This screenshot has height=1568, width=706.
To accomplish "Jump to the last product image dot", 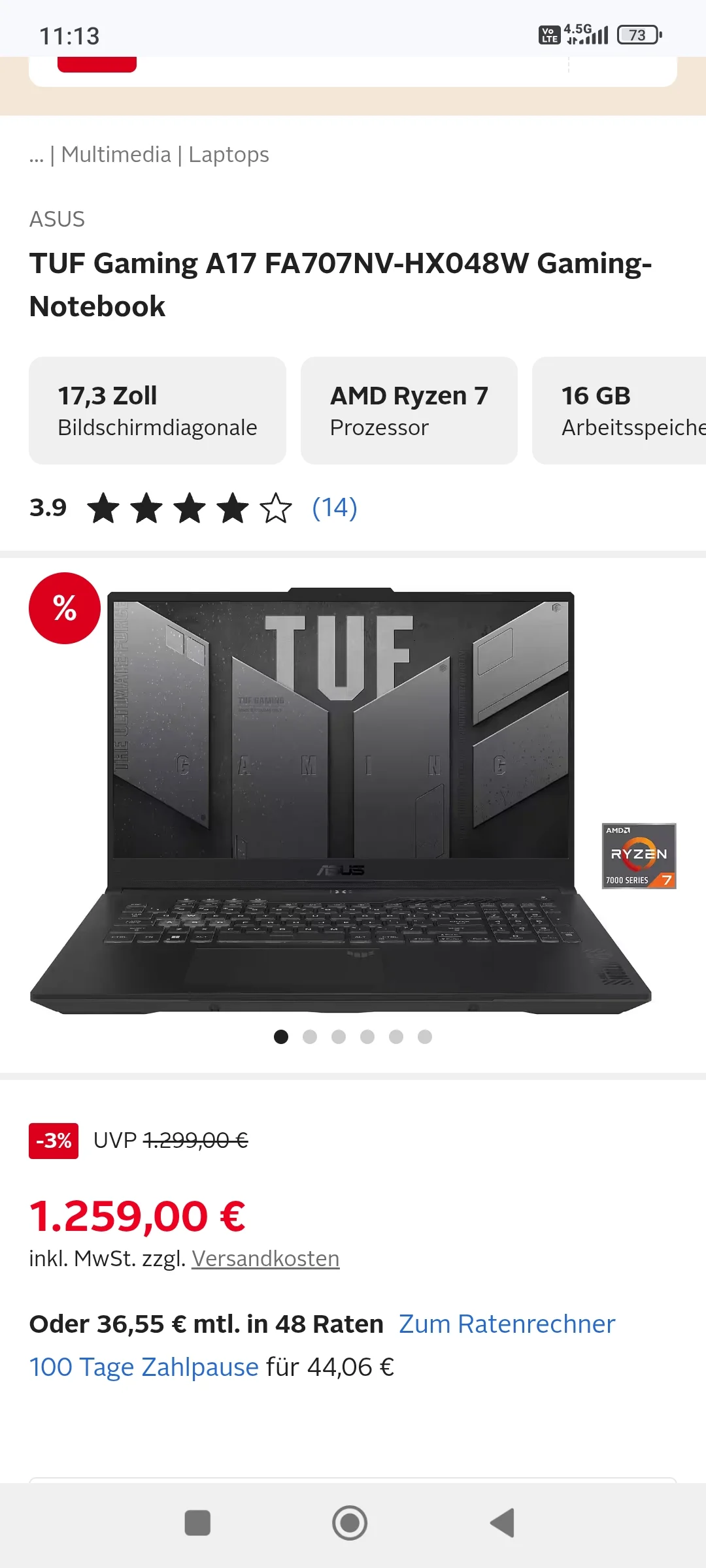I will (425, 1037).
